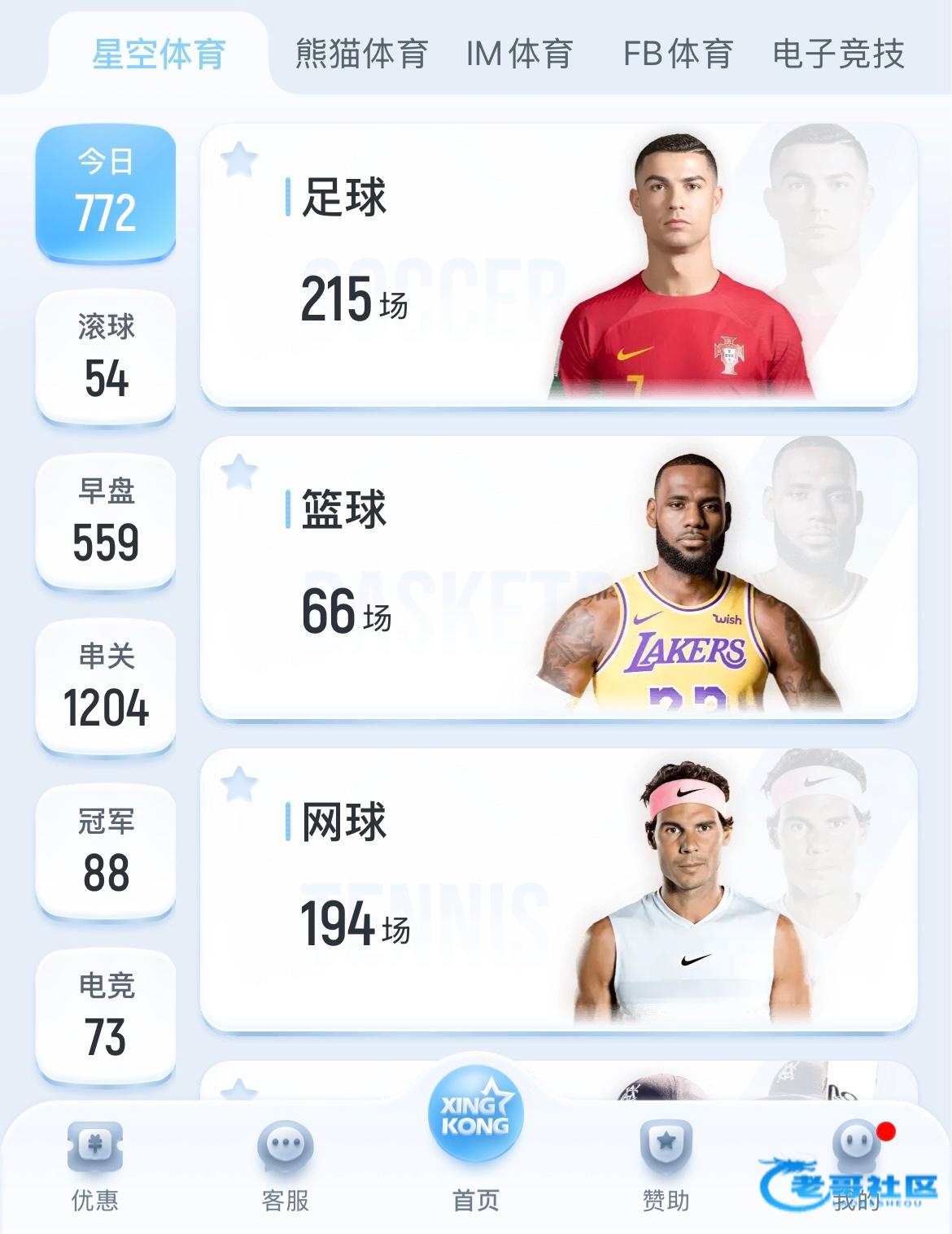Open the 冠军 category
This screenshot has height=1234, width=952.
tap(106, 851)
